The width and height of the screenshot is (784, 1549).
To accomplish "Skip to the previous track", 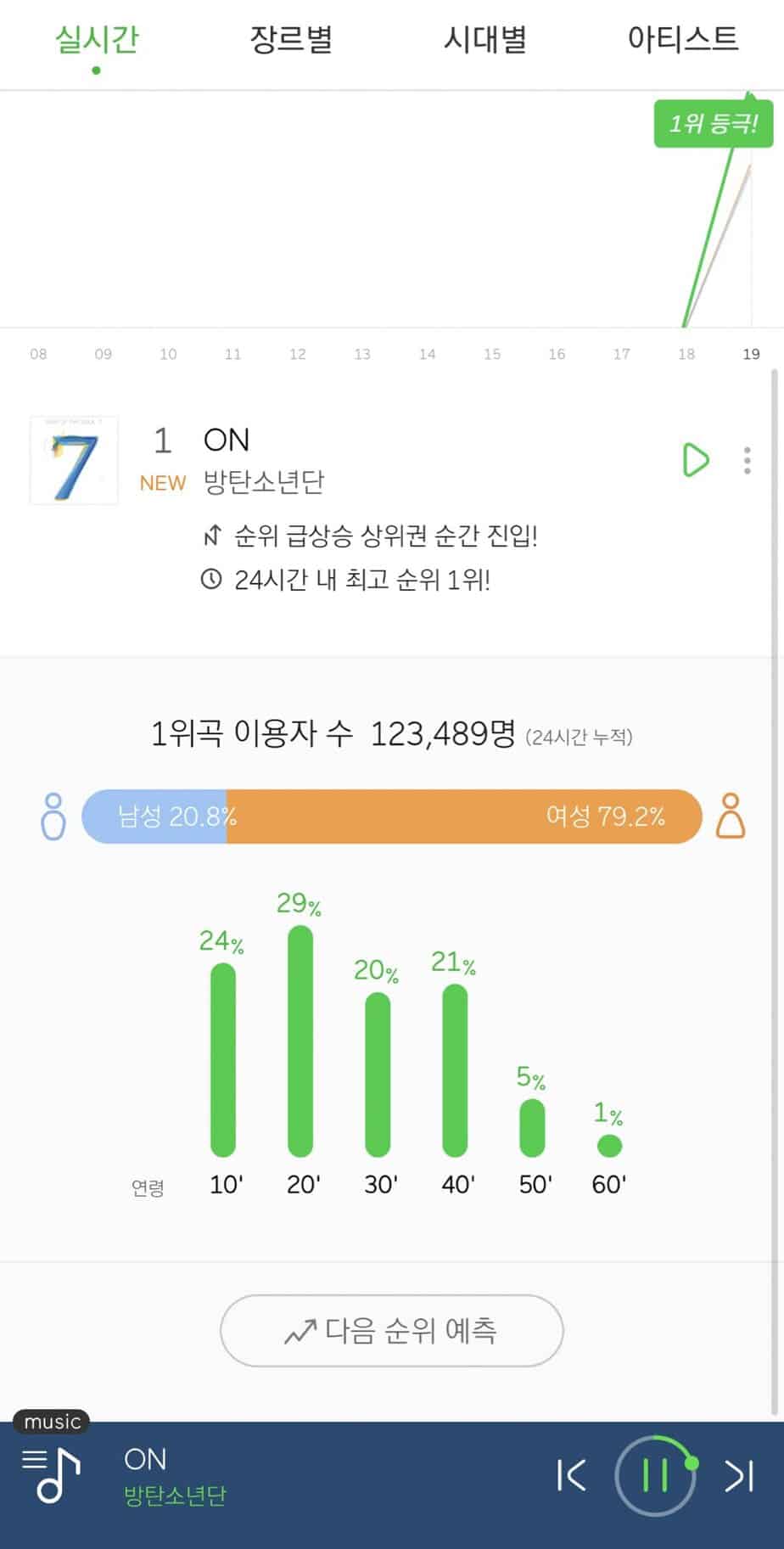I will (x=571, y=1476).
